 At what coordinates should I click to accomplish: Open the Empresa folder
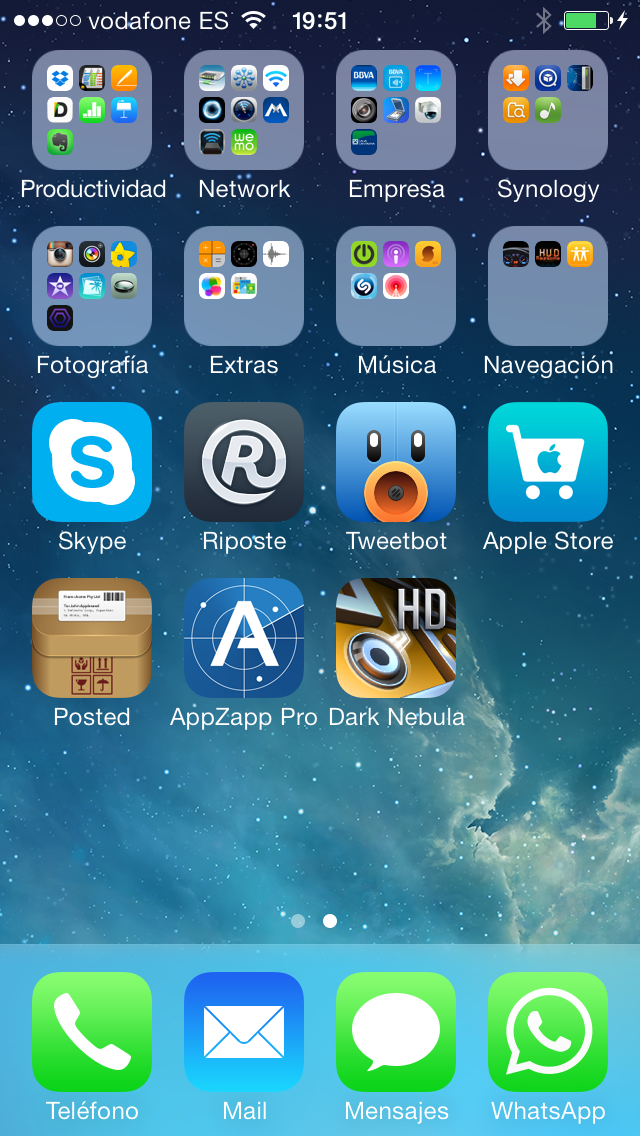(396, 110)
